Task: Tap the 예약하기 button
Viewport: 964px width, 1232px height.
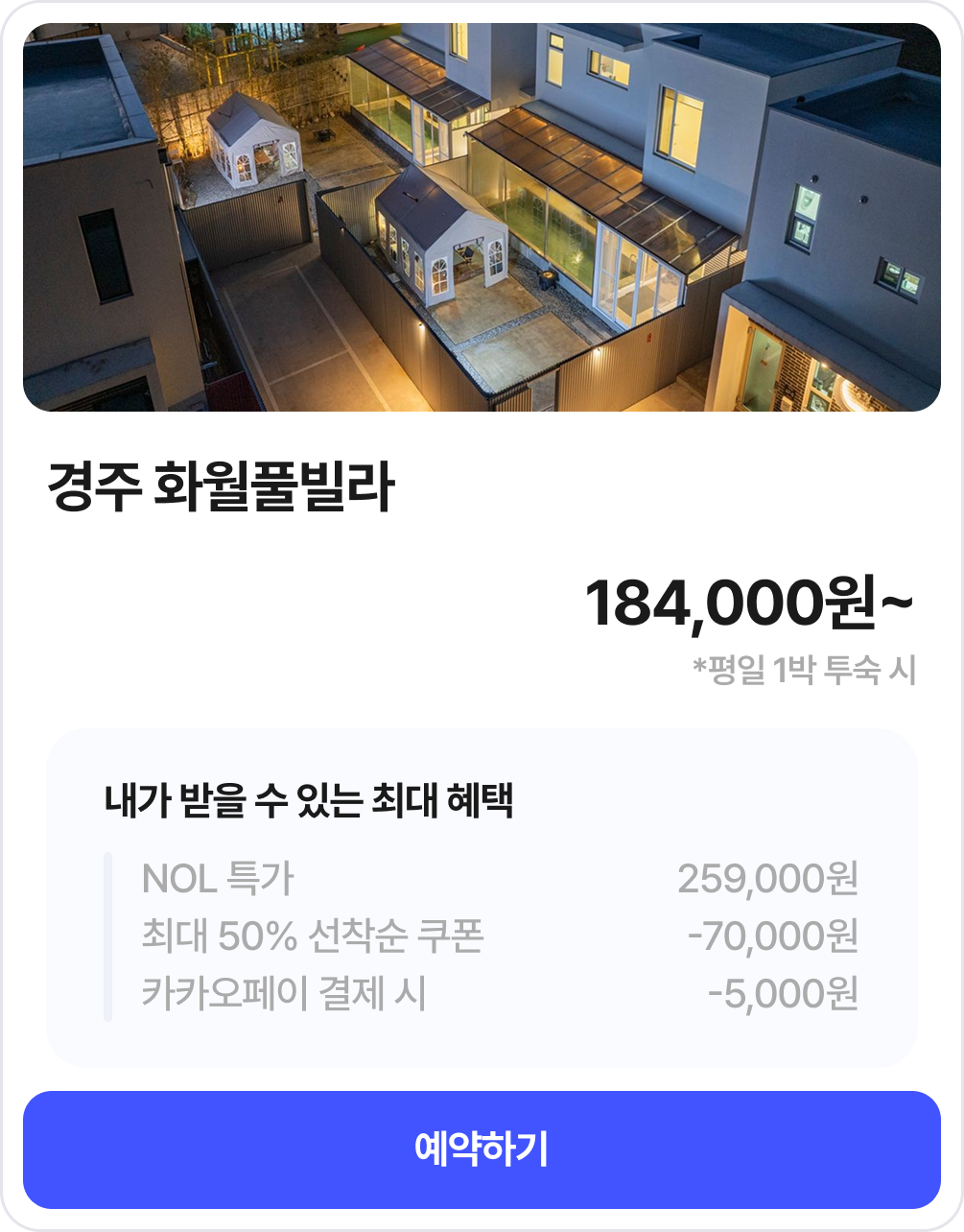Action: [x=482, y=1149]
